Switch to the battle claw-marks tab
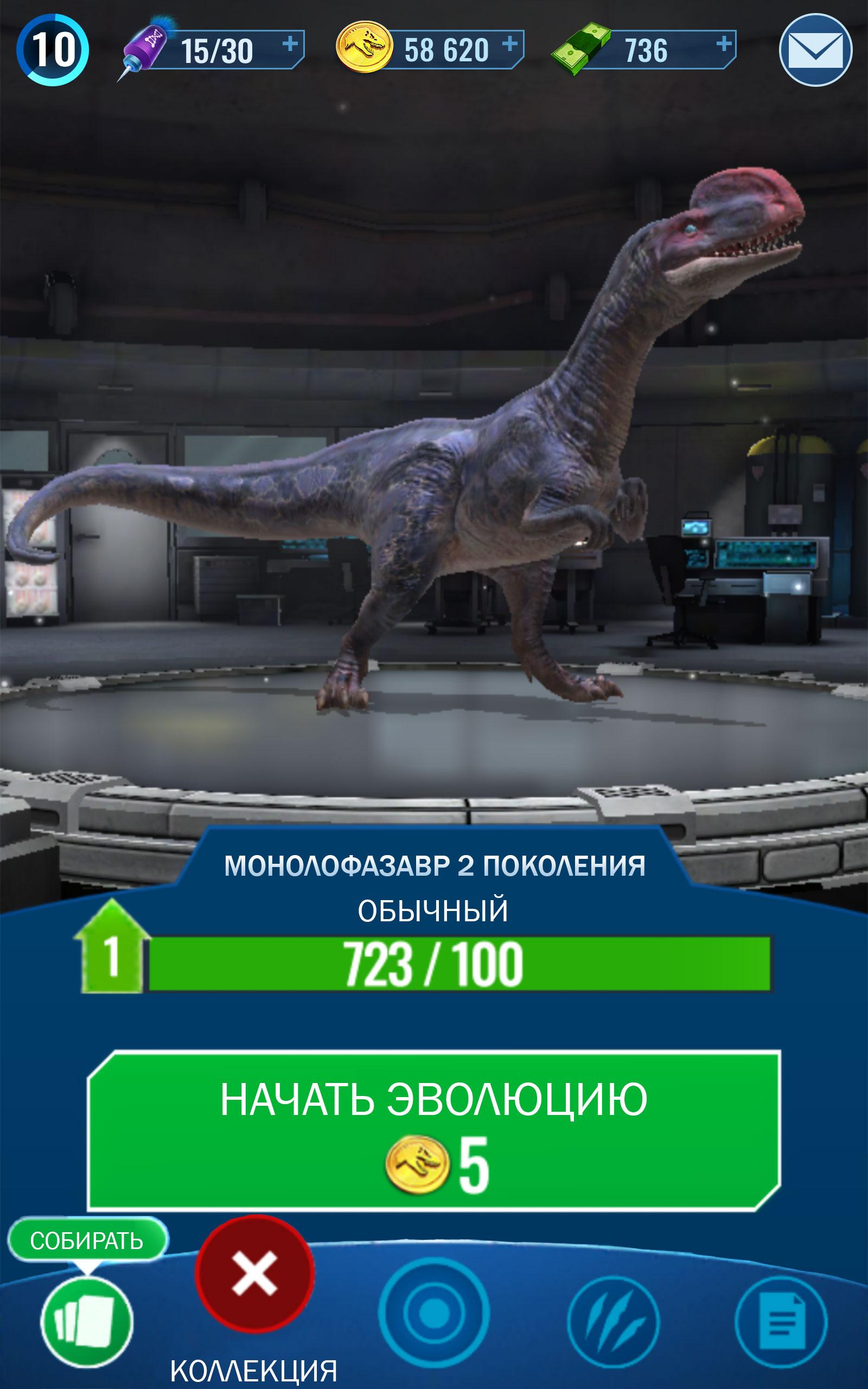Image resolution: width=868 pixels, height=1389 pixels. coord(613,1321)
